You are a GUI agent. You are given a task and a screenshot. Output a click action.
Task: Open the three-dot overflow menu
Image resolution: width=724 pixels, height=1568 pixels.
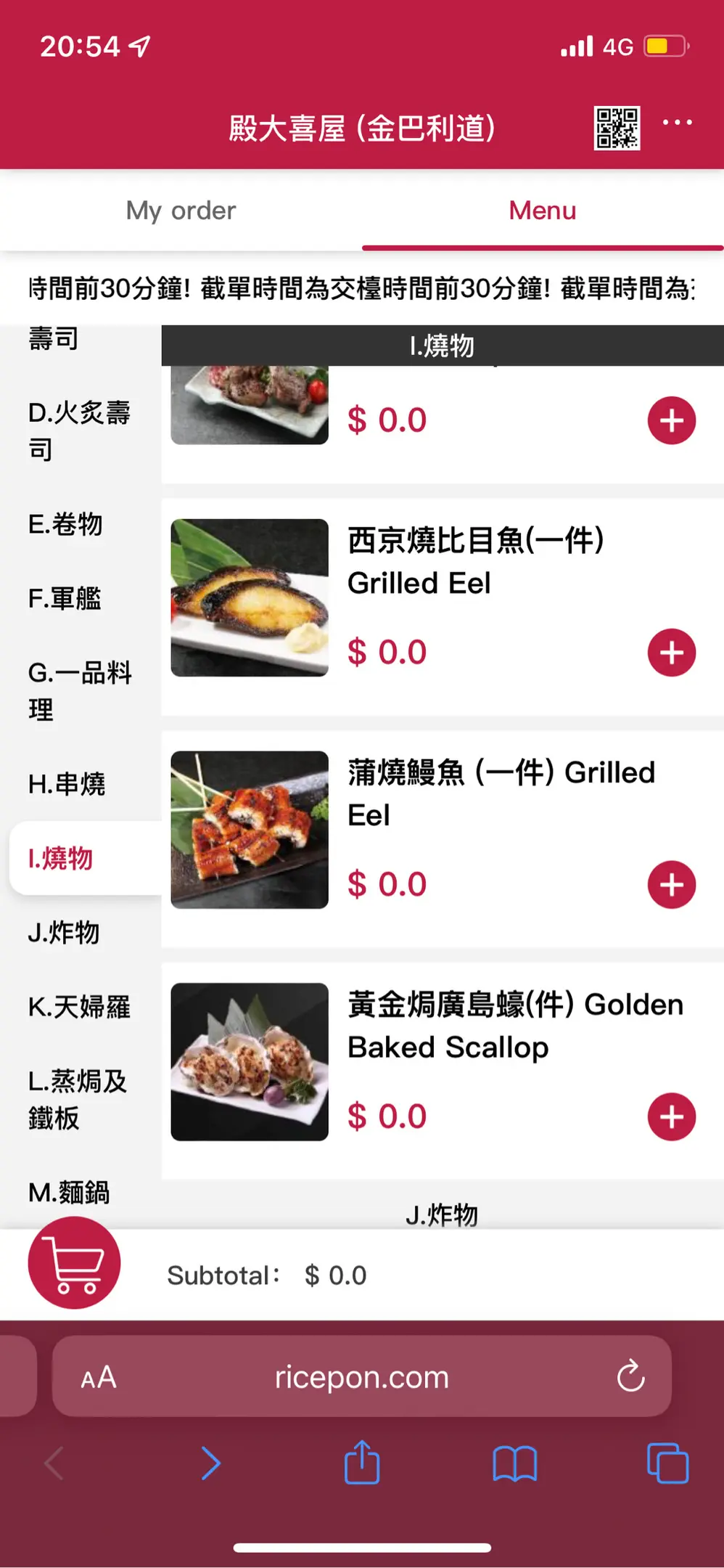(677, 123)
